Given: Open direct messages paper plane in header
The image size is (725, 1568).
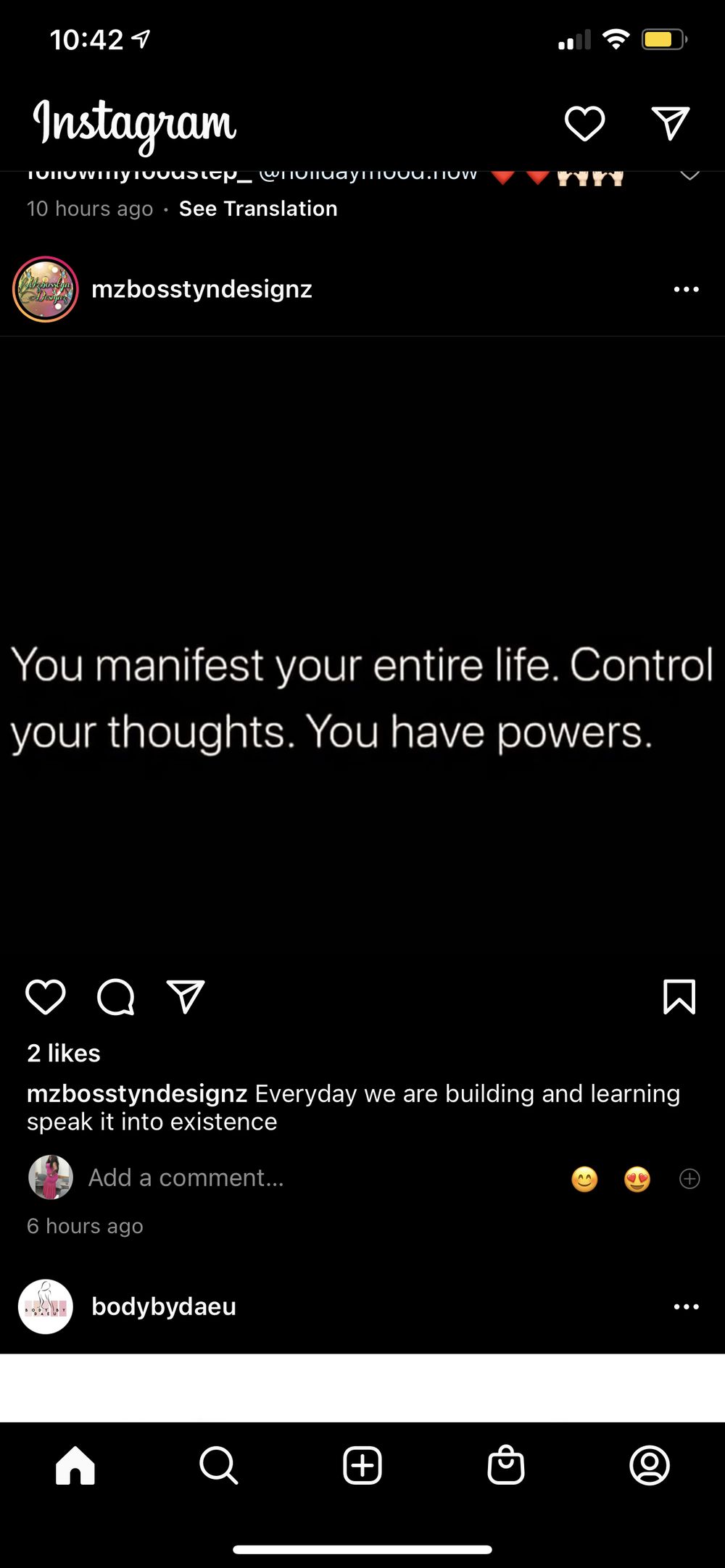Looking at the screenshot, I should (670, 123).
